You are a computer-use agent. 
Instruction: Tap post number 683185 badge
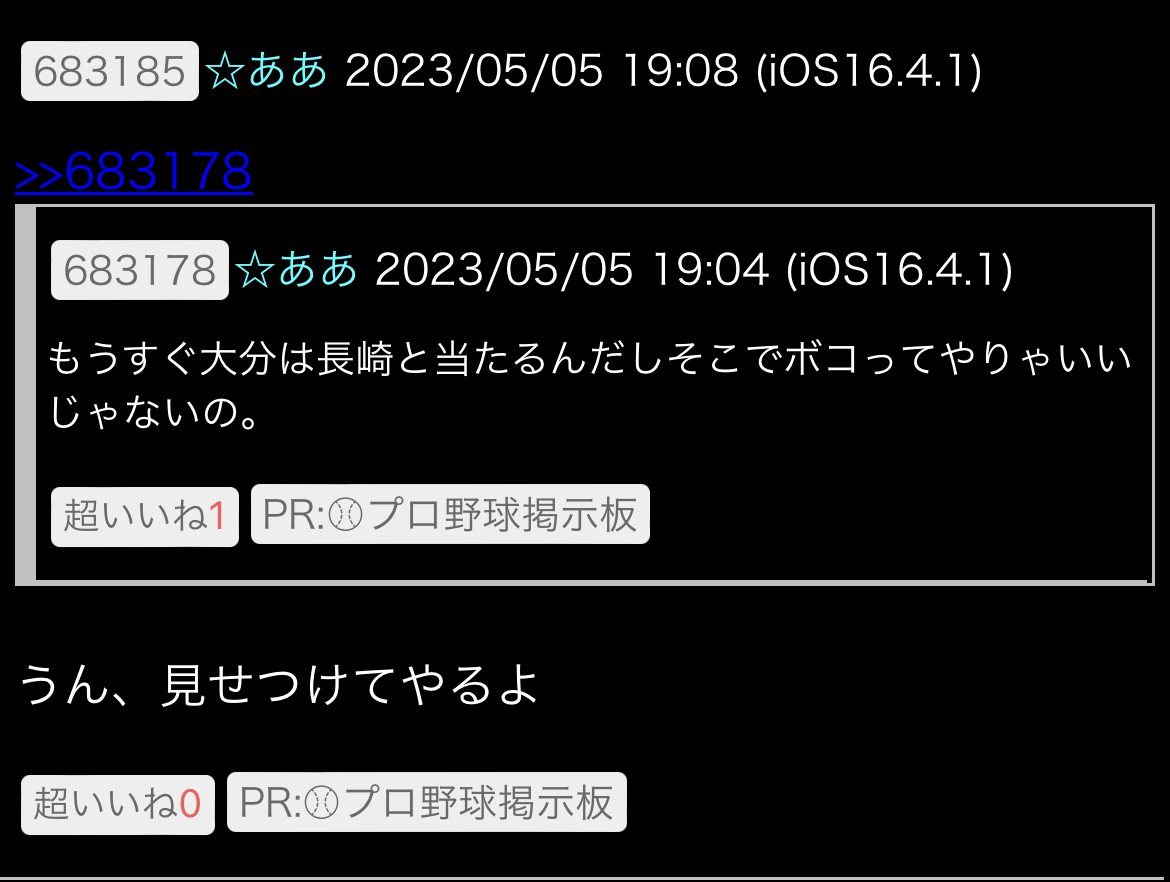(110, 71)
